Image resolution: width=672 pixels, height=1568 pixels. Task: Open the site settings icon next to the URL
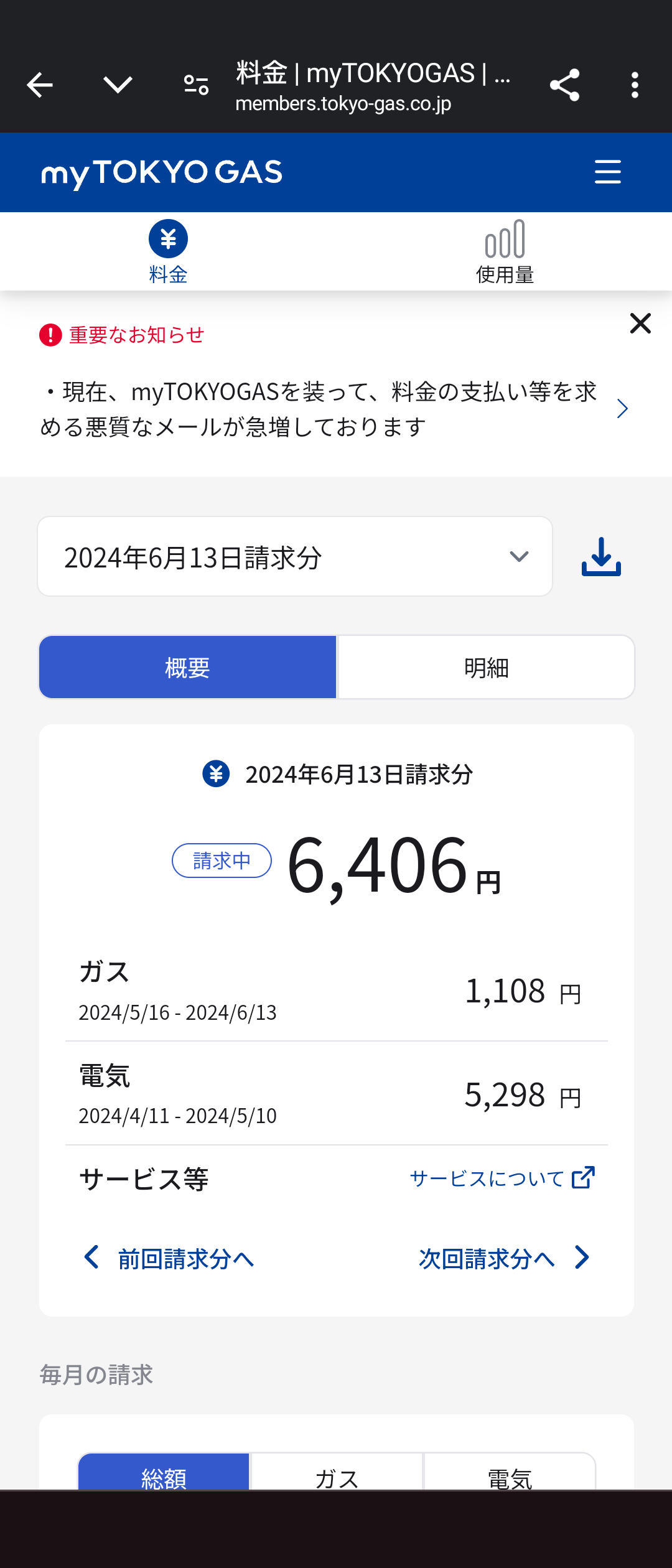[x=197, y=85]
